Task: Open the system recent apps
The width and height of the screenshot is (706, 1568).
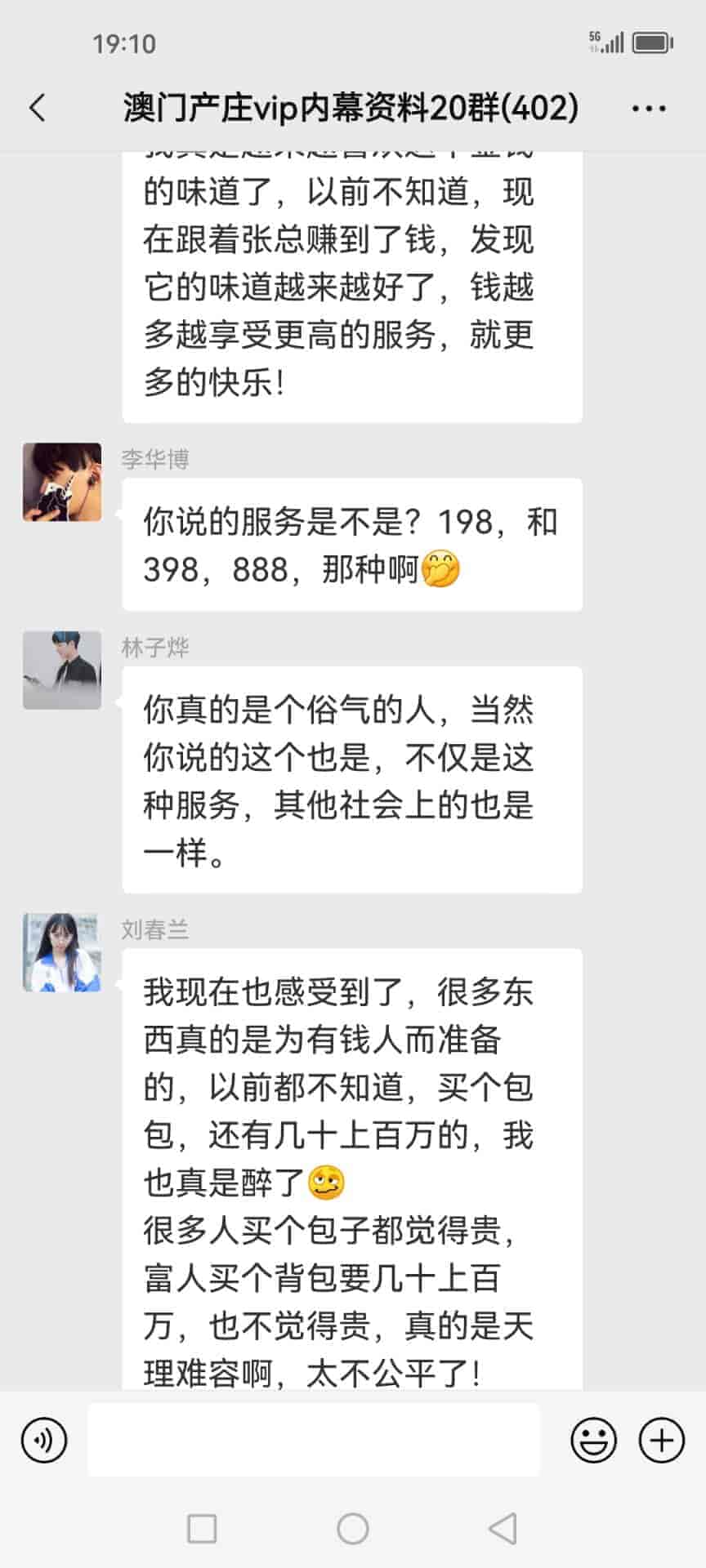Action: pos(202,1529)
